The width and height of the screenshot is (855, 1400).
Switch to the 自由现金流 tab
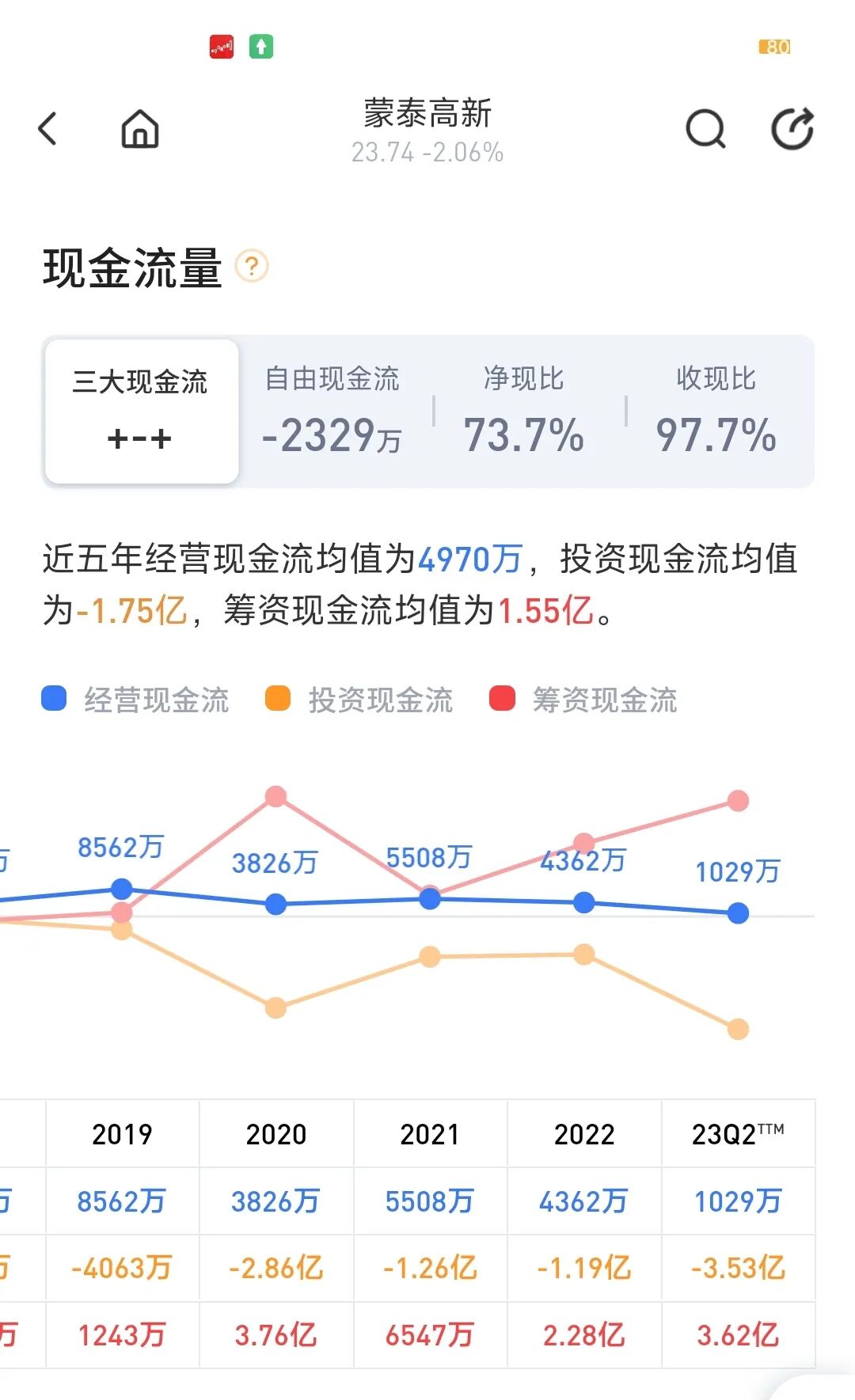tap(332, 412)
